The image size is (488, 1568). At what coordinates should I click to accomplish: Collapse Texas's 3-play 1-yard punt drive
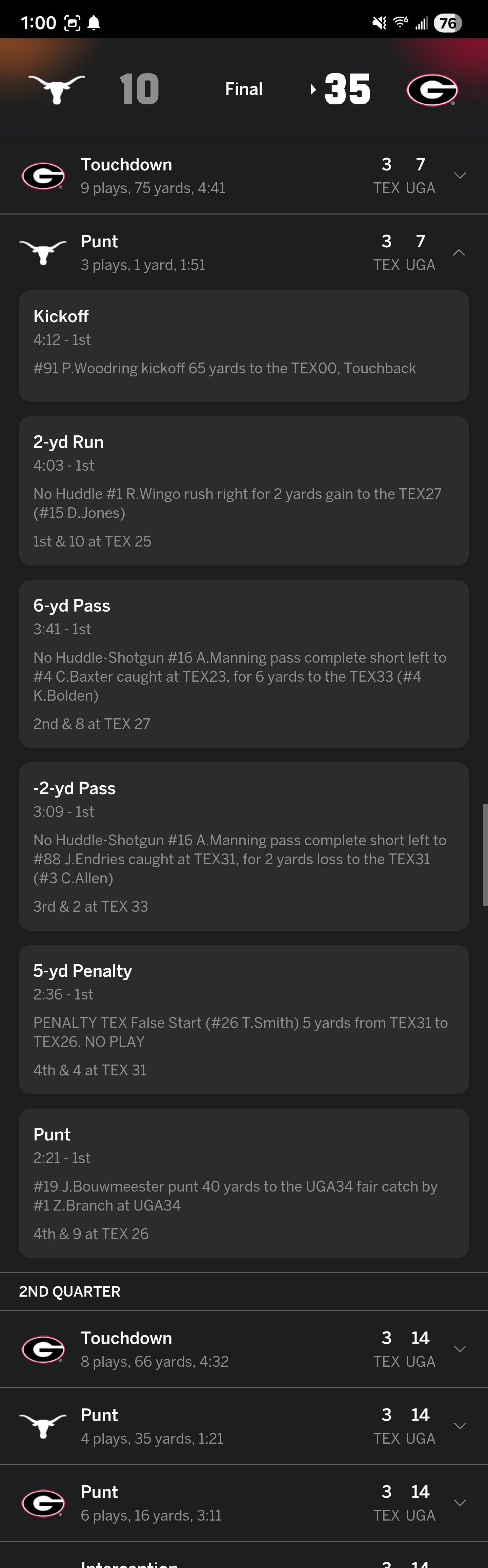(x=460, y=253)
